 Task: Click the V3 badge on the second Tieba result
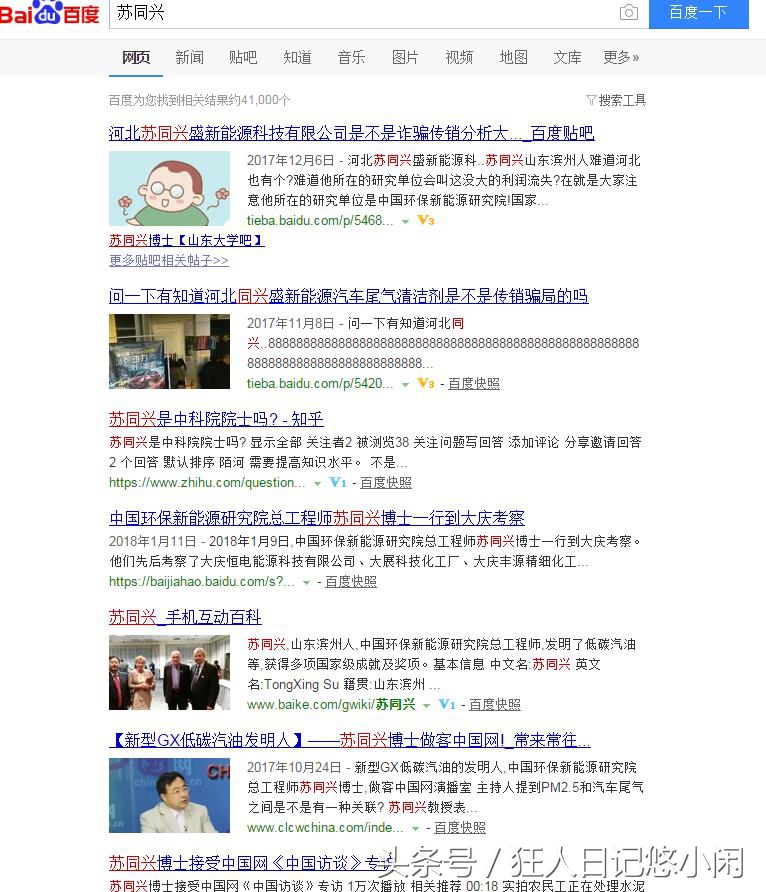[424, 382]
